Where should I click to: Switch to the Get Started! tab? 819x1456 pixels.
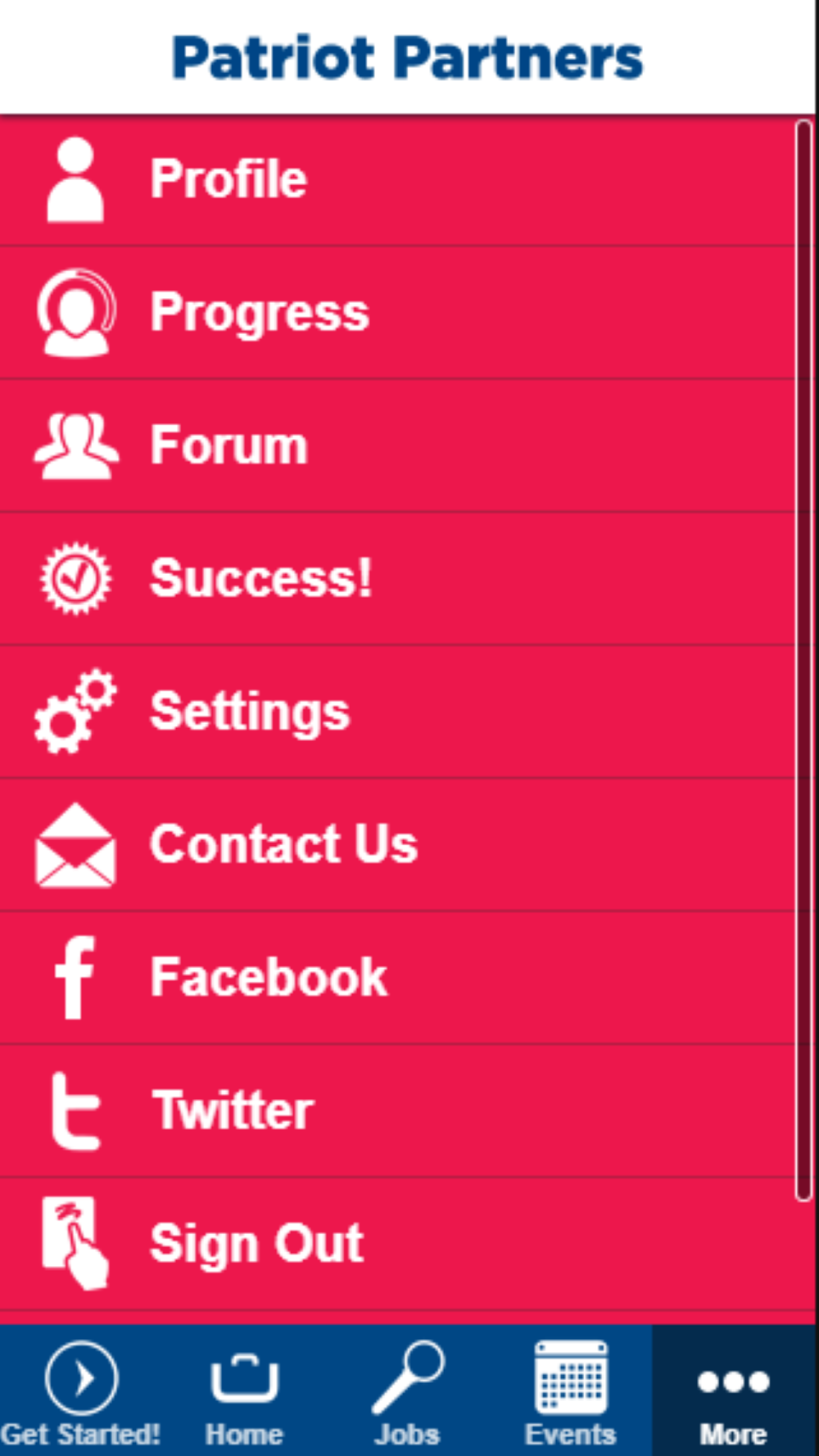[81, 1390]
